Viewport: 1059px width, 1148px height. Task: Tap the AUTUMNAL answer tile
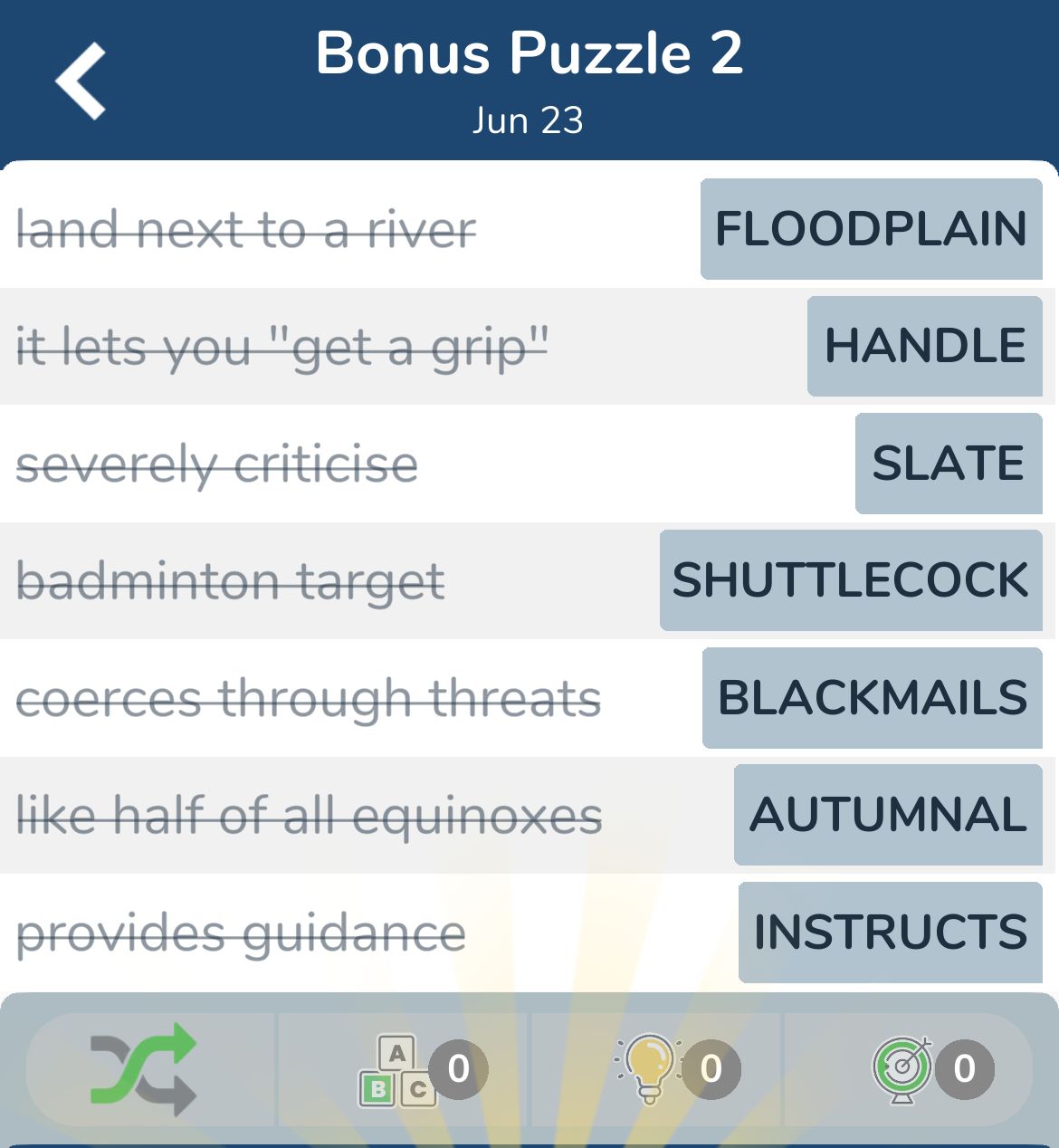(x=888, y=815)
